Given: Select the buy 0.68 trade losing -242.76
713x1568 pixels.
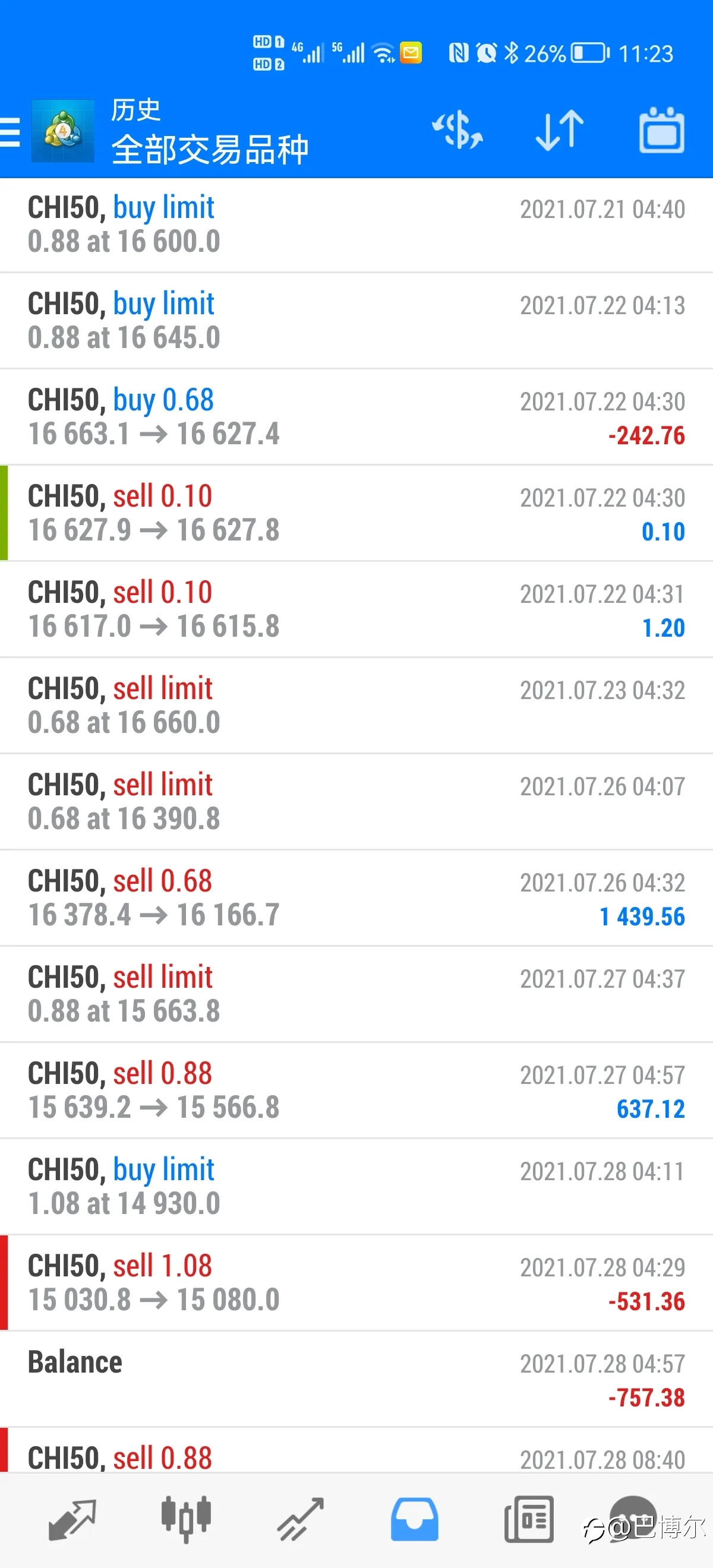Looking at the screenshot, I should click(356, 417).
